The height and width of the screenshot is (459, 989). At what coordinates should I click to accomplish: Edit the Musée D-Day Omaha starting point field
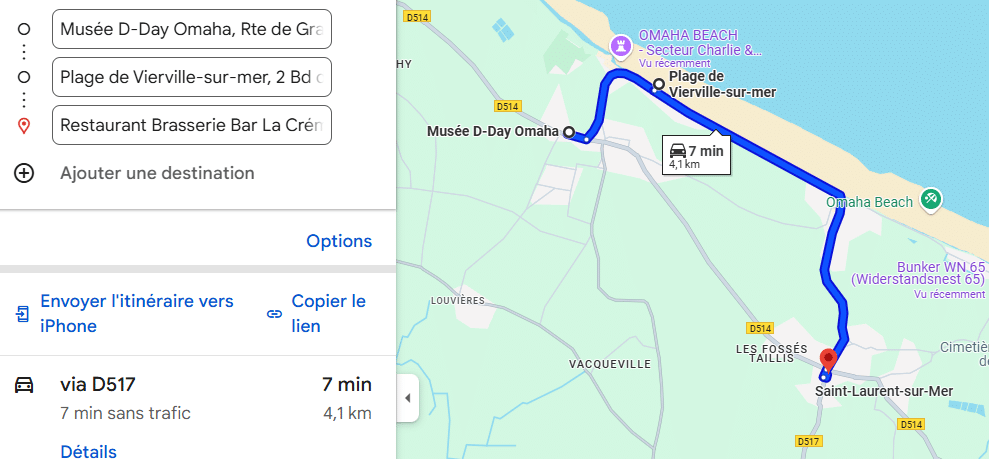(191, 29)
